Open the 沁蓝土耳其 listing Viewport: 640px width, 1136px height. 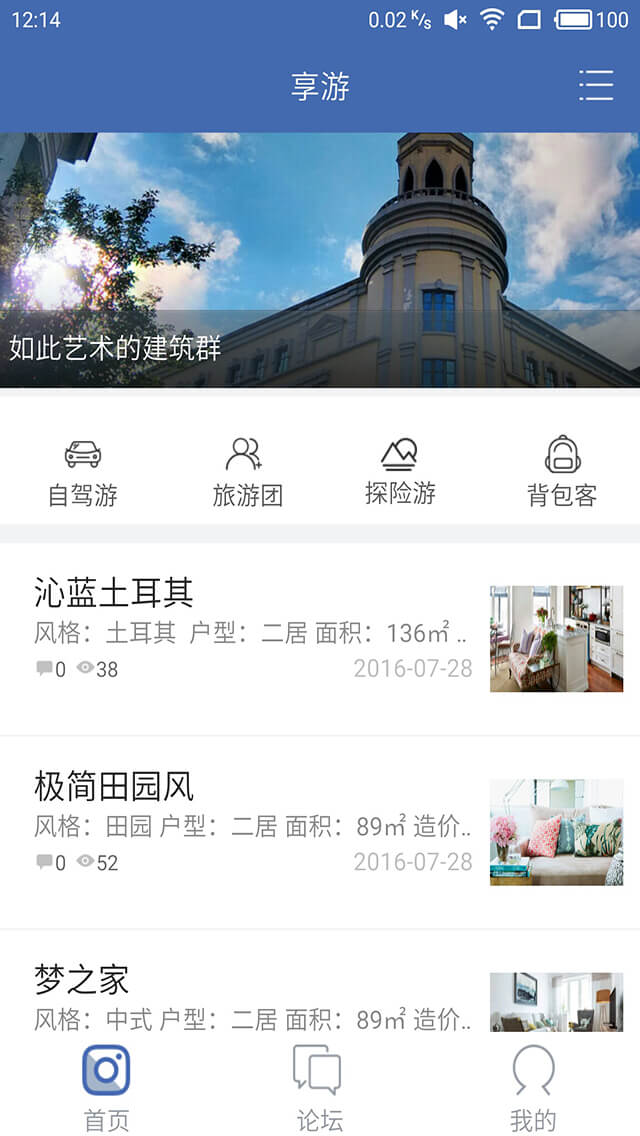click(x=320, y=638)
